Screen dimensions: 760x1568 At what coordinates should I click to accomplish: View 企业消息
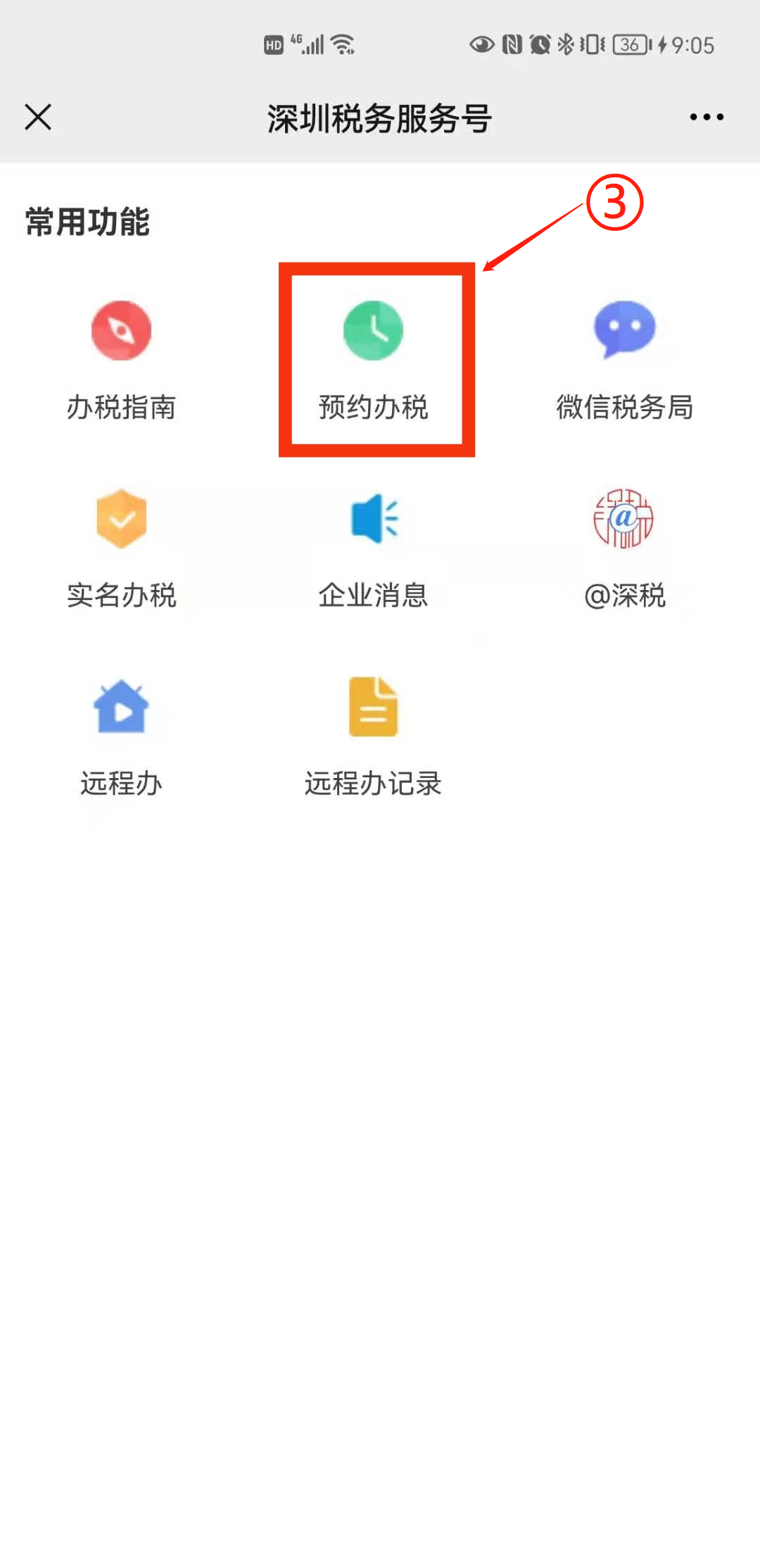373,548
